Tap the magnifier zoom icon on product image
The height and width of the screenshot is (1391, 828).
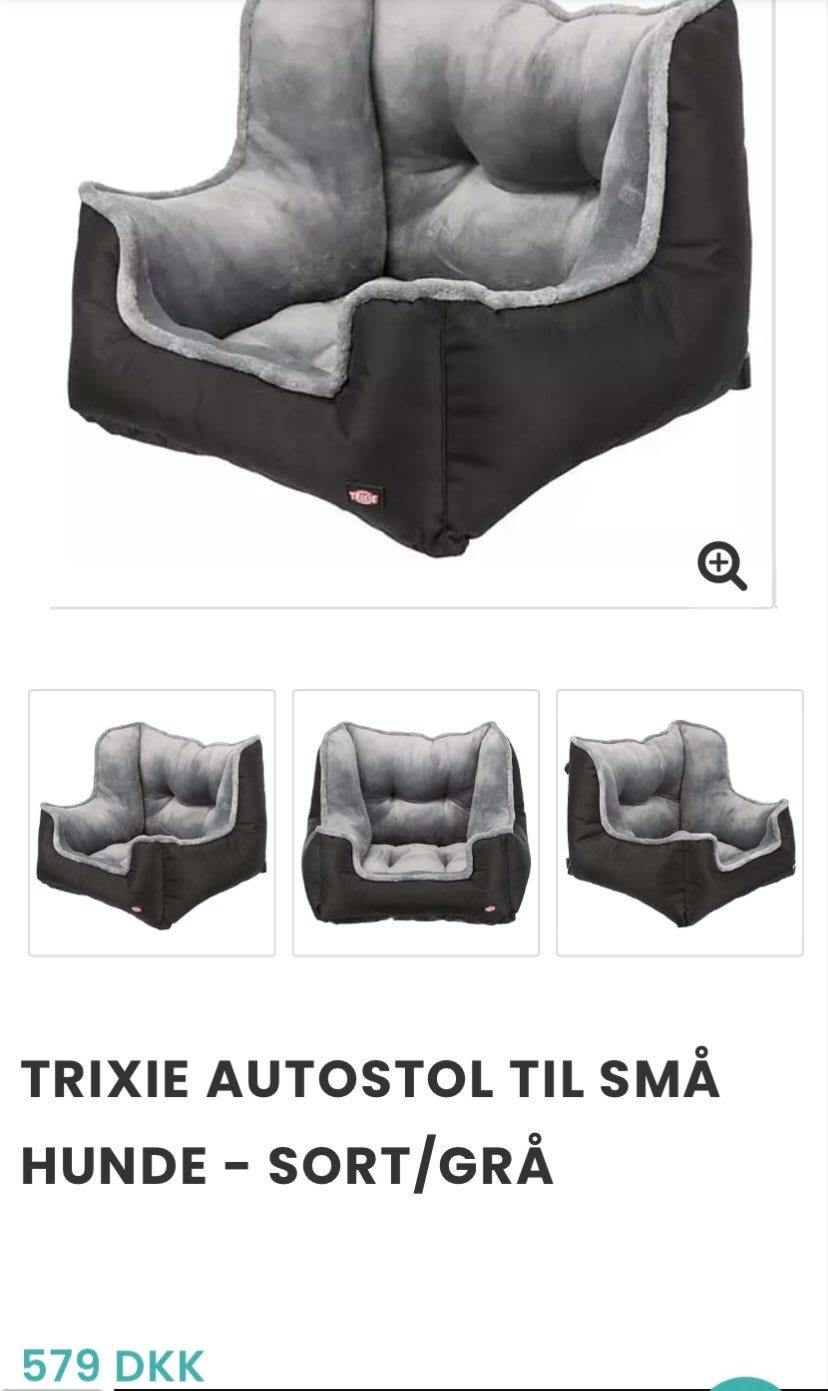pyautogui.click(x=722, y=566)
